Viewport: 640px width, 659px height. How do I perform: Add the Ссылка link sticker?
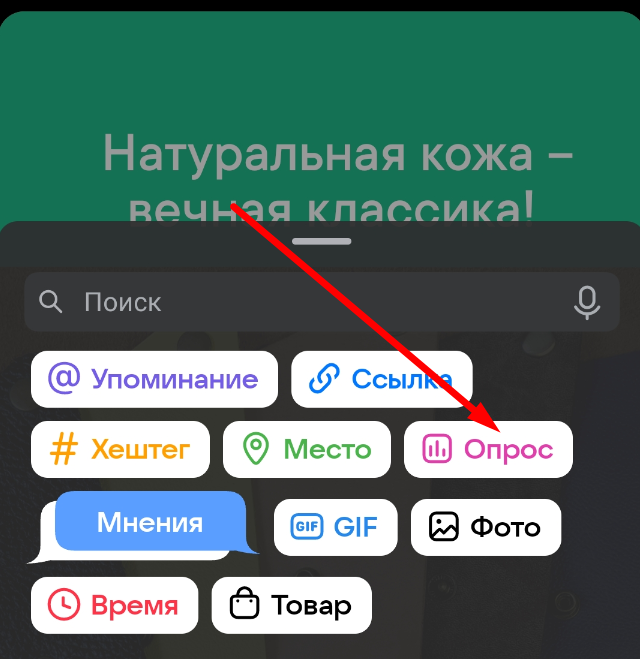381,380
